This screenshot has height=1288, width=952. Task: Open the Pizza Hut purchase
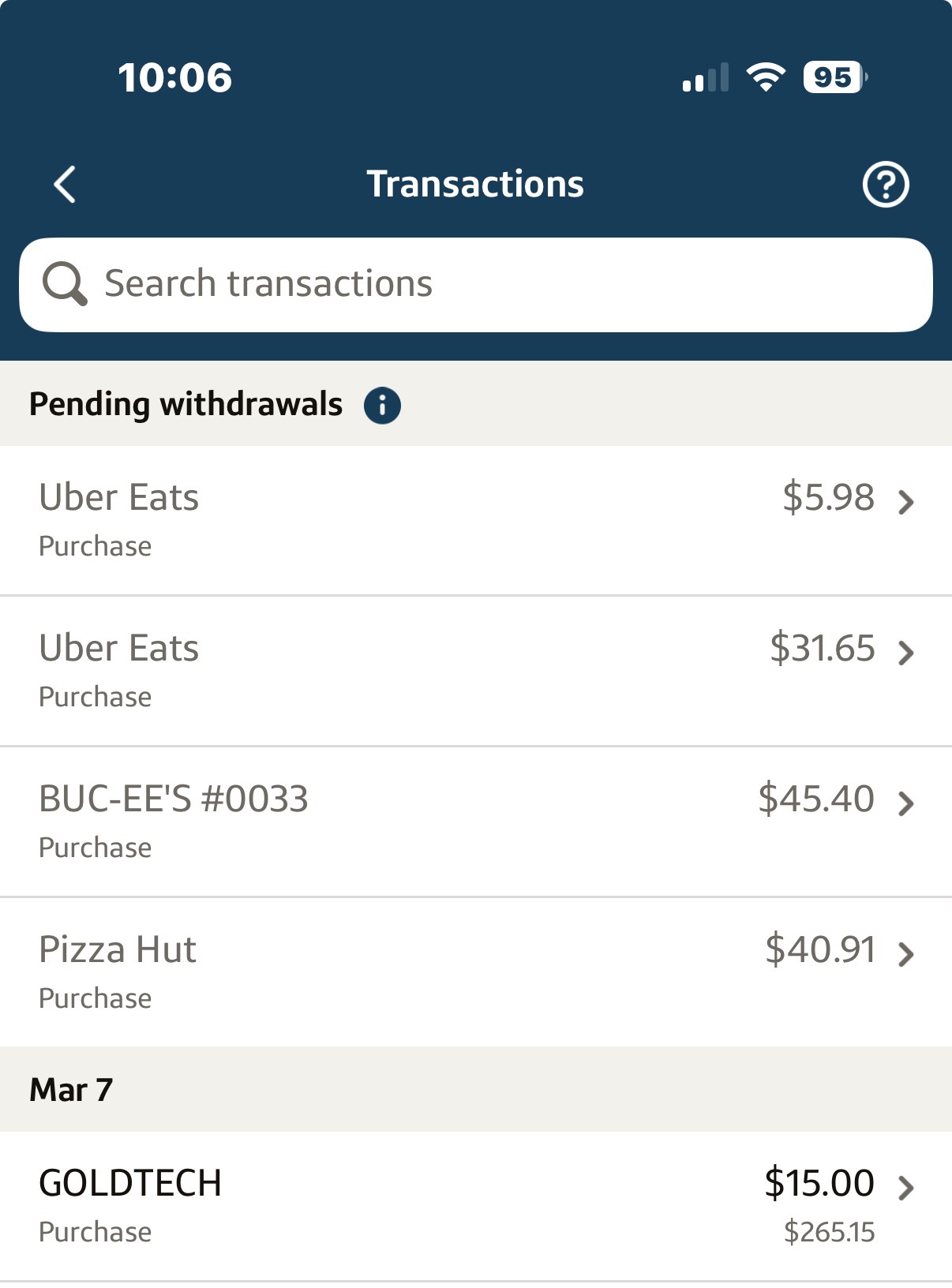[x=475, y=972]
